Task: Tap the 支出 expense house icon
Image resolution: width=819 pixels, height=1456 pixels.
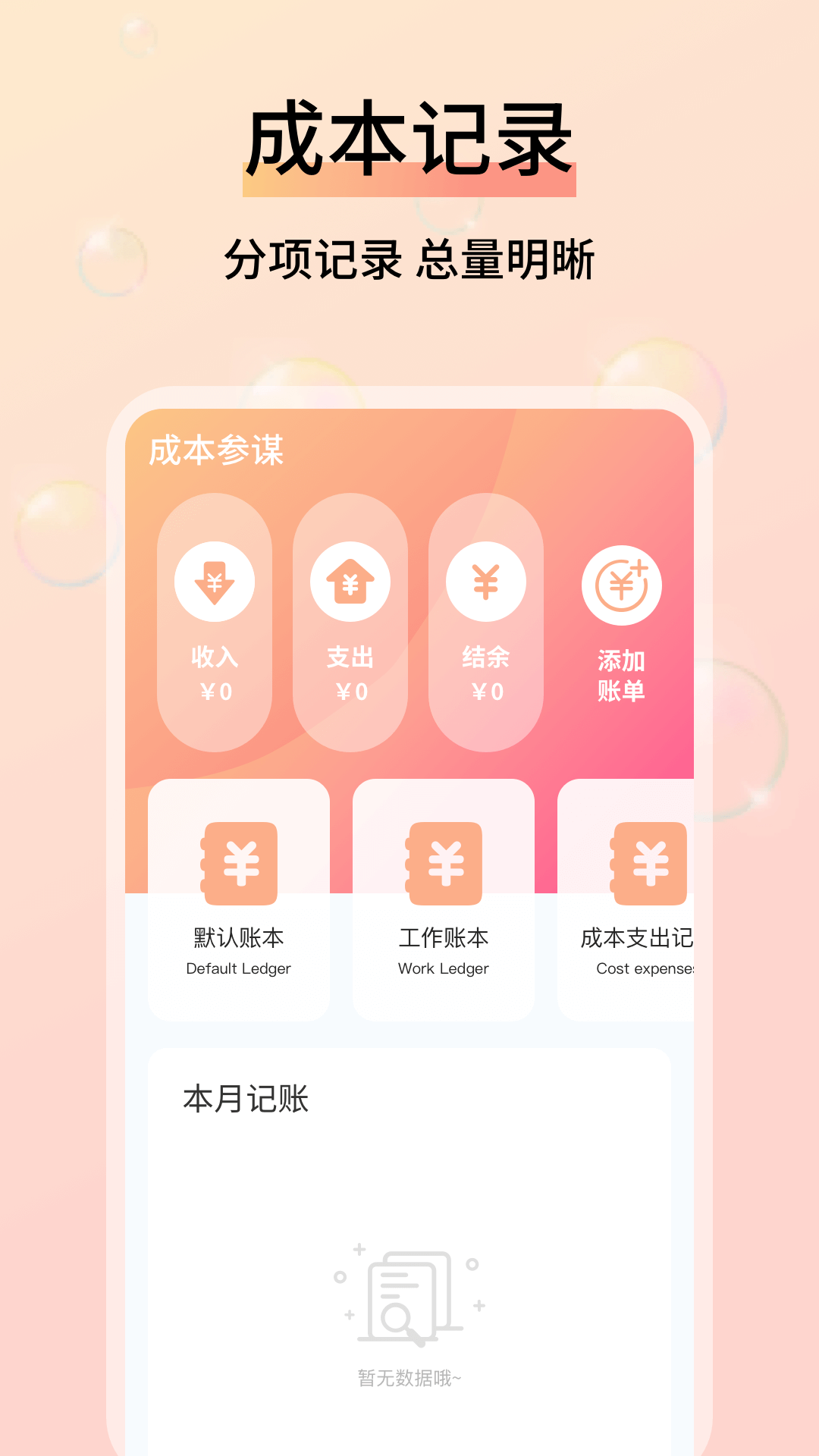Action: coord(351,582)
